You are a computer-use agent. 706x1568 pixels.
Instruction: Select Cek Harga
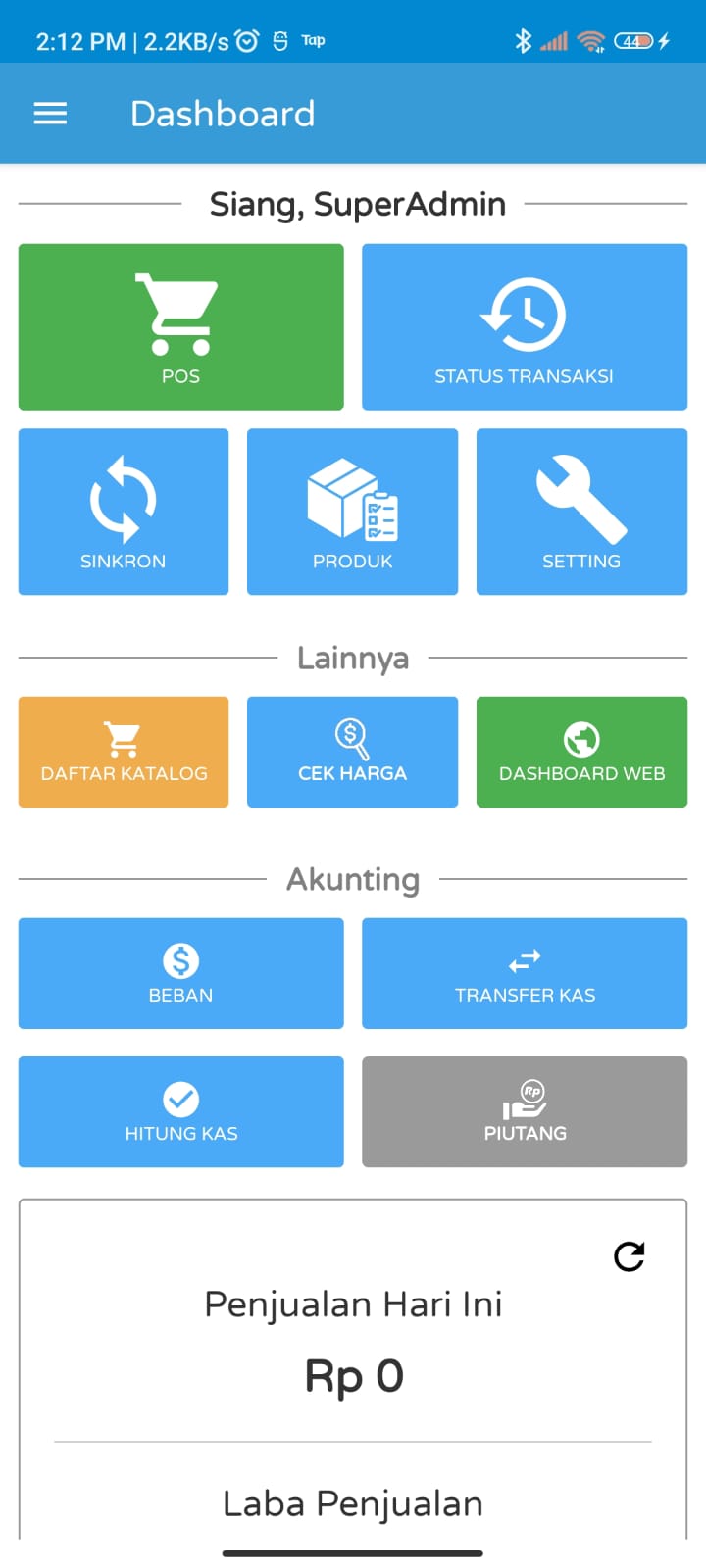click(x=352, y=752)
